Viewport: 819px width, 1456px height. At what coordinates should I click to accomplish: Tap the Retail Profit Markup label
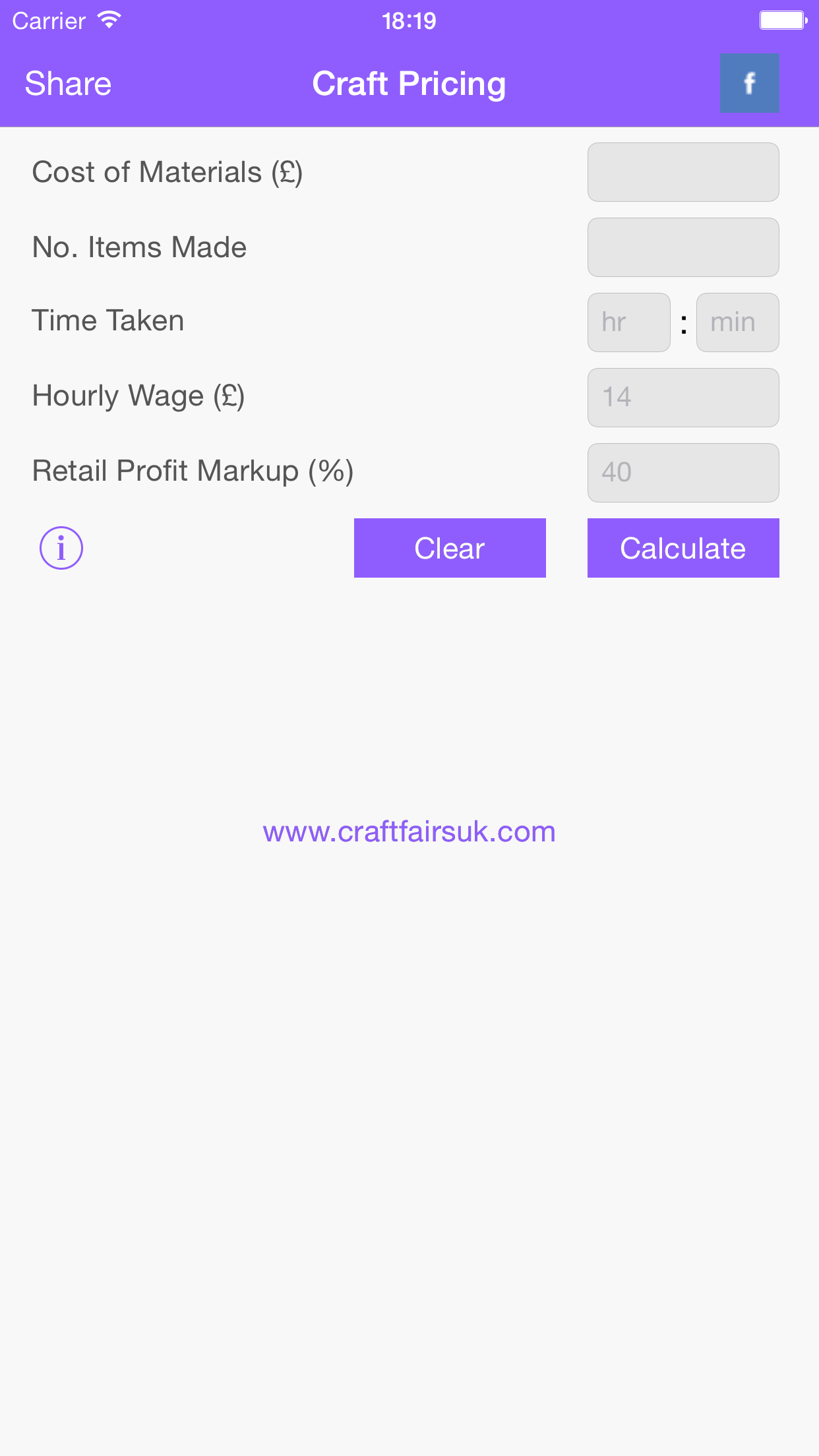193,471
